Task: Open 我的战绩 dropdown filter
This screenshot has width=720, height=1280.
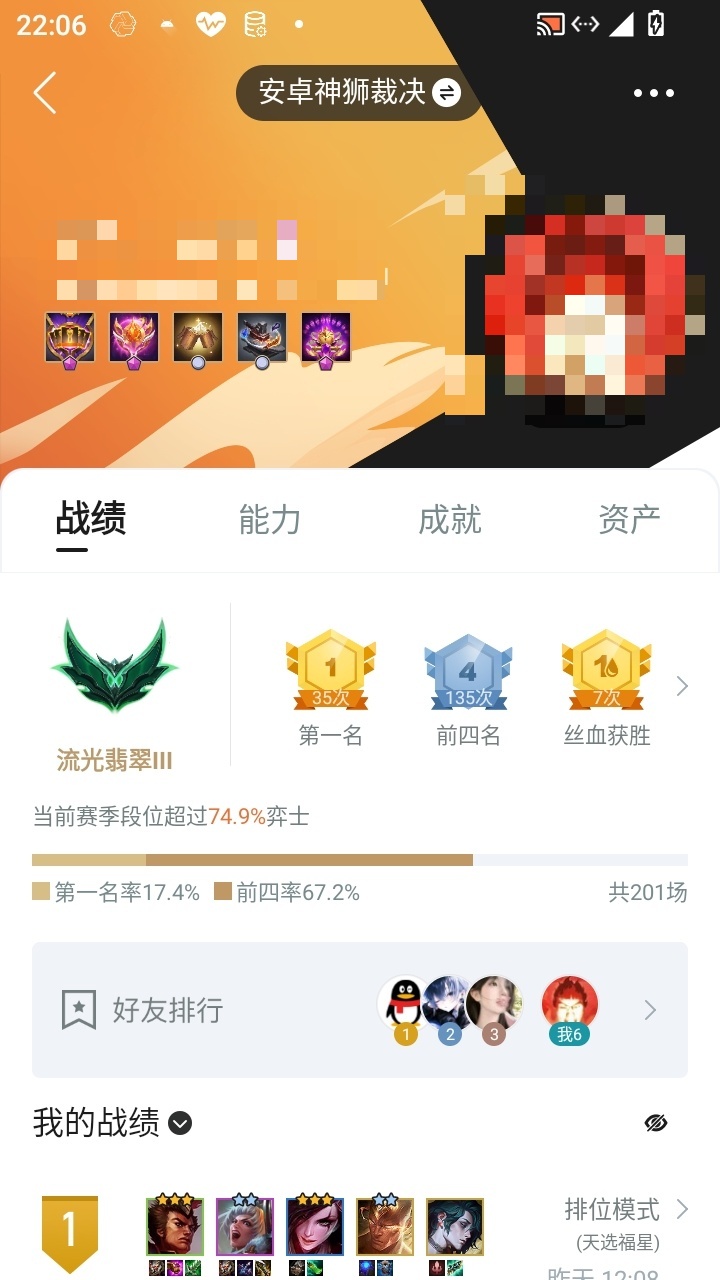Action: (x=180, y=1123)
